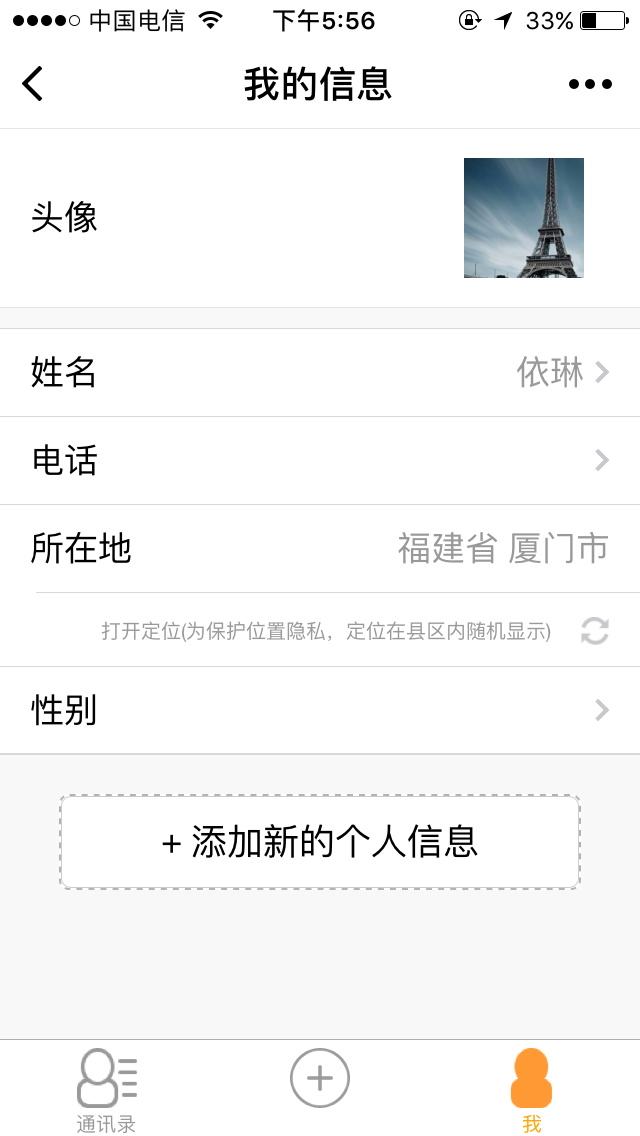Go back using the top-left arrow
640x1136 pixels.
coord(33,83)
